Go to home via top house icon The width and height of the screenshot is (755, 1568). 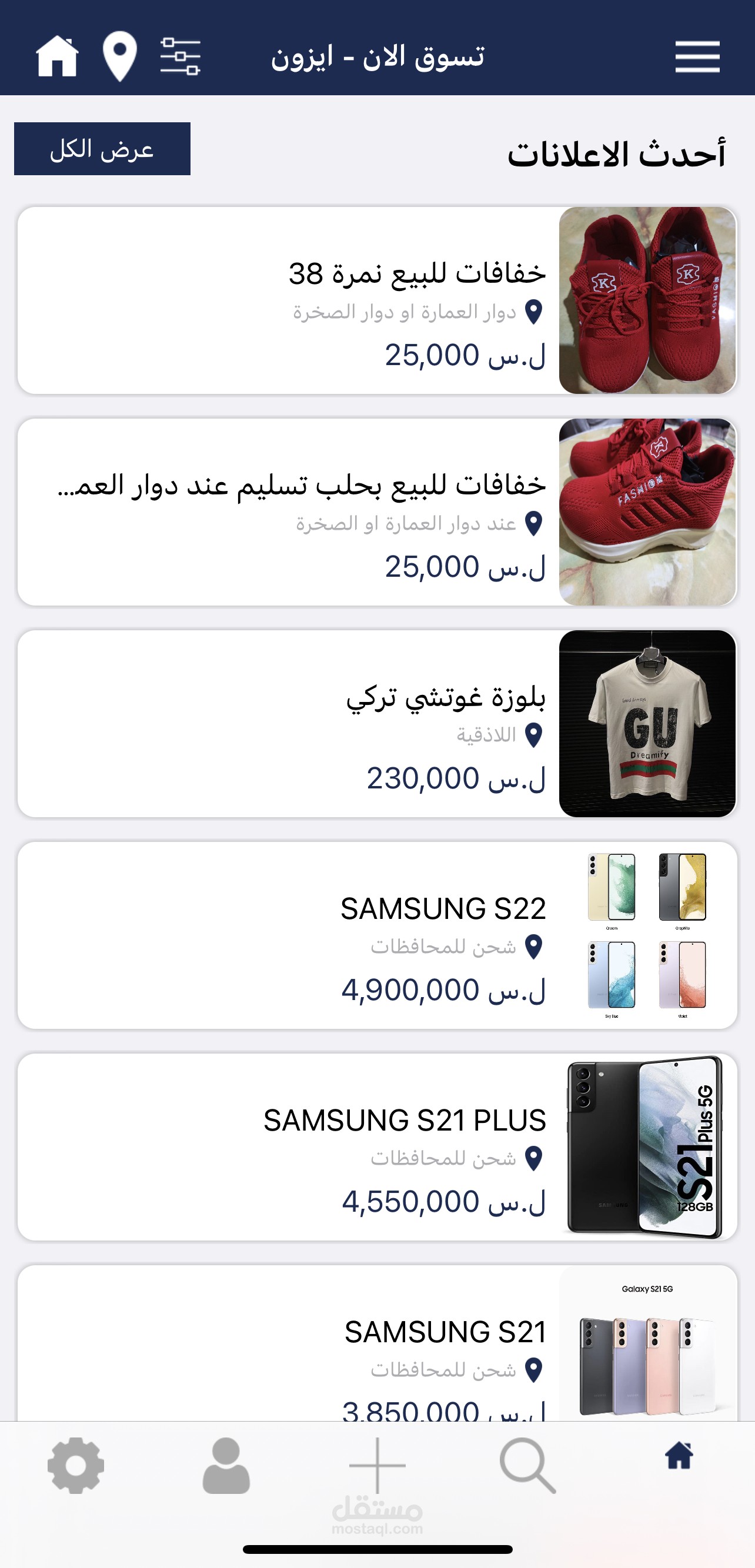[57, 56]
